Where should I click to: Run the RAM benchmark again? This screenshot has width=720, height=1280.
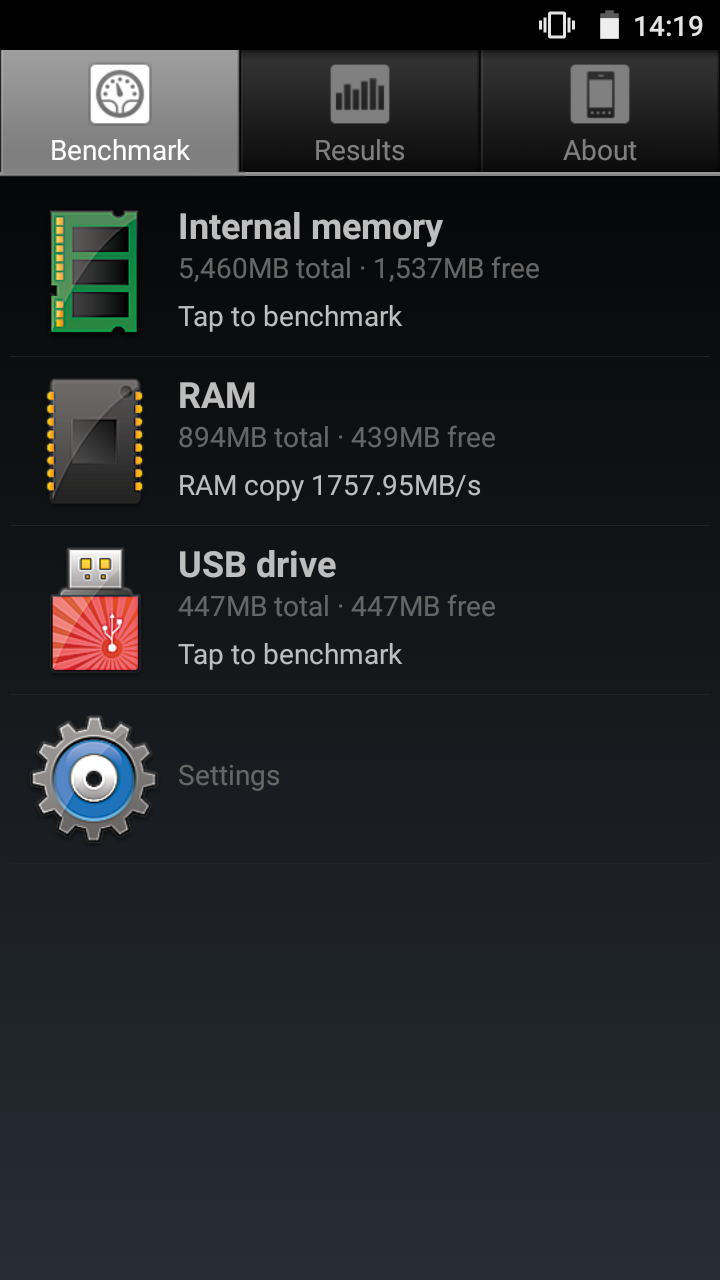[360, 440]
